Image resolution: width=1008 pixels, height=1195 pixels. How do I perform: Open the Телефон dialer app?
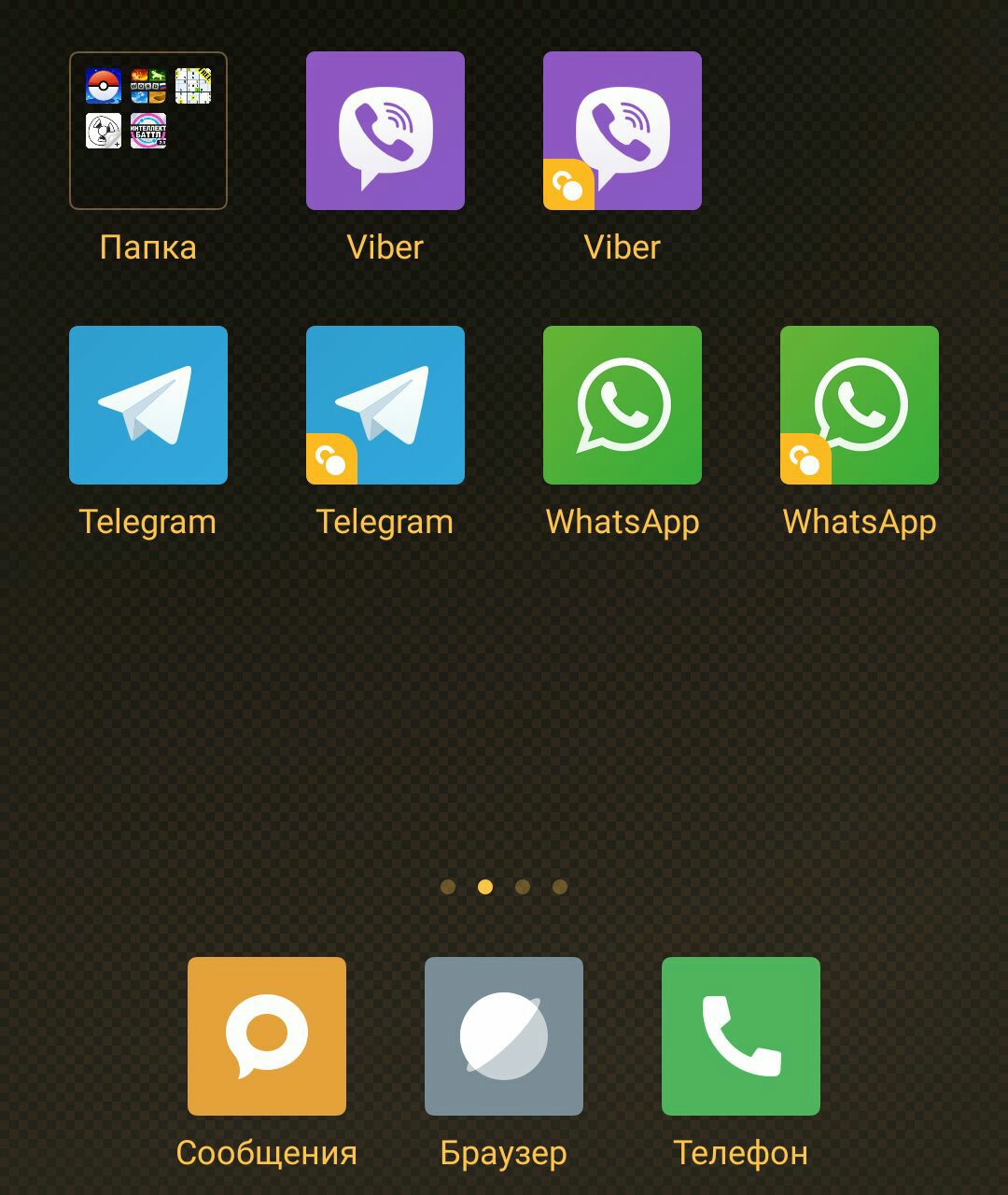coord(741,1036)
